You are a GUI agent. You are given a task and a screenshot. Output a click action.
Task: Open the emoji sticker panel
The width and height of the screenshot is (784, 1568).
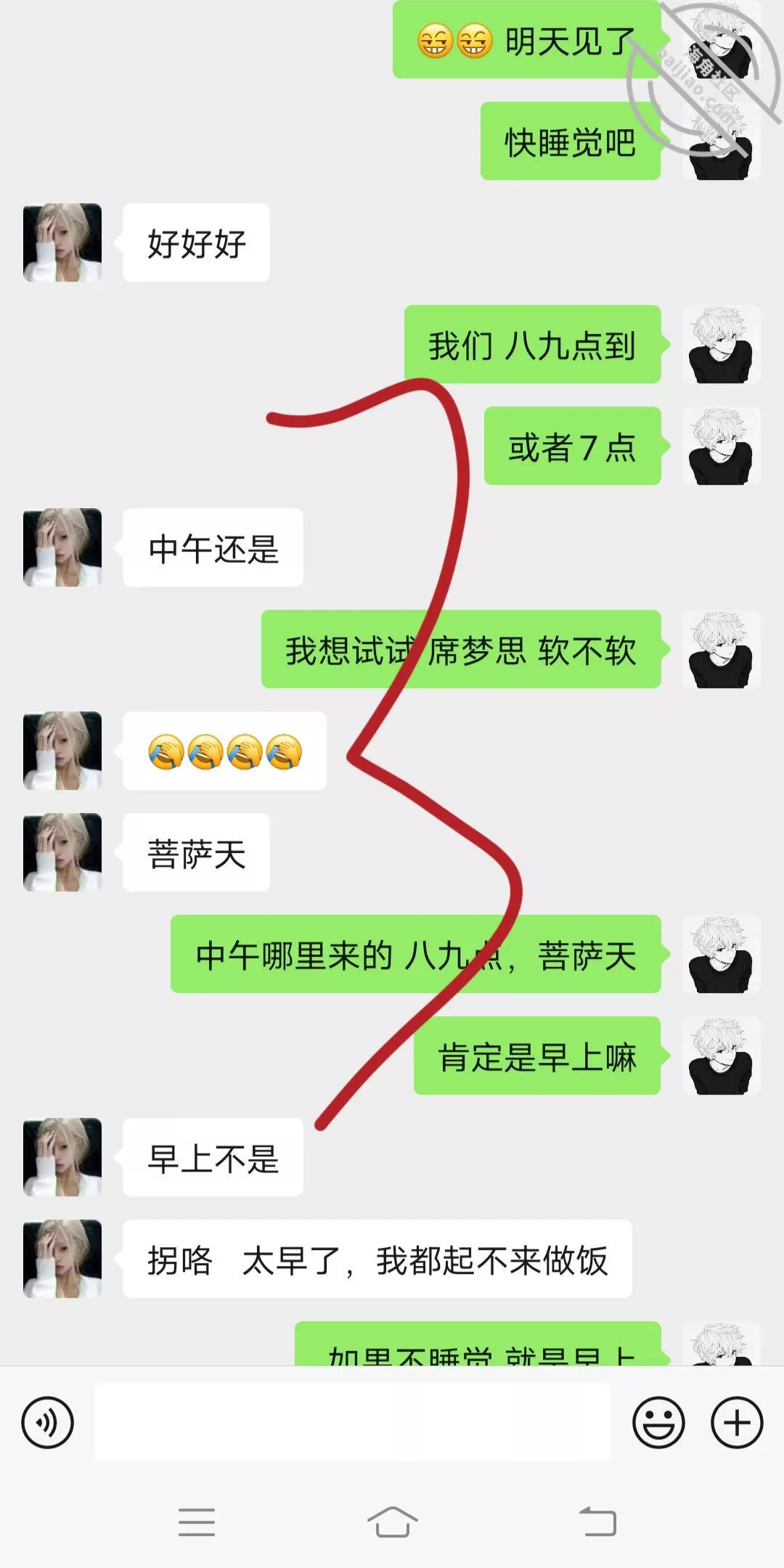click(x=658, y=1423)
